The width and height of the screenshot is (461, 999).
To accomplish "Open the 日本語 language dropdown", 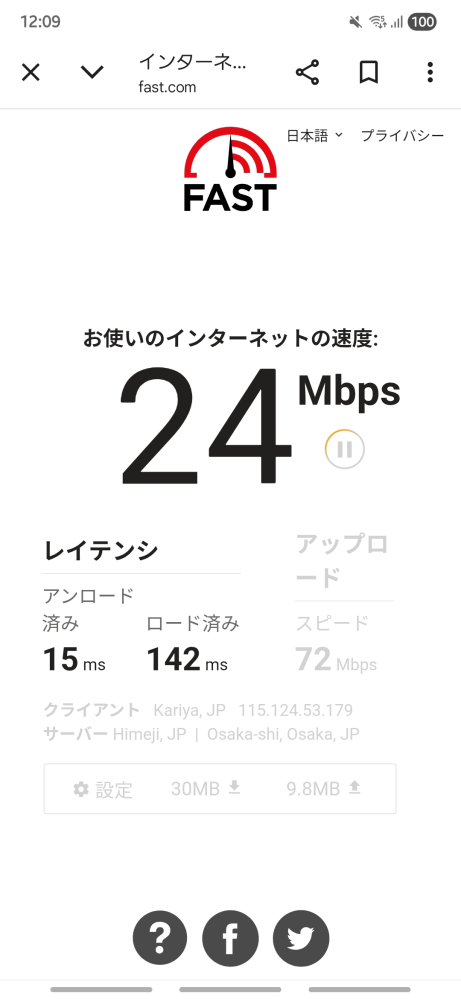I will click(315, 136).
